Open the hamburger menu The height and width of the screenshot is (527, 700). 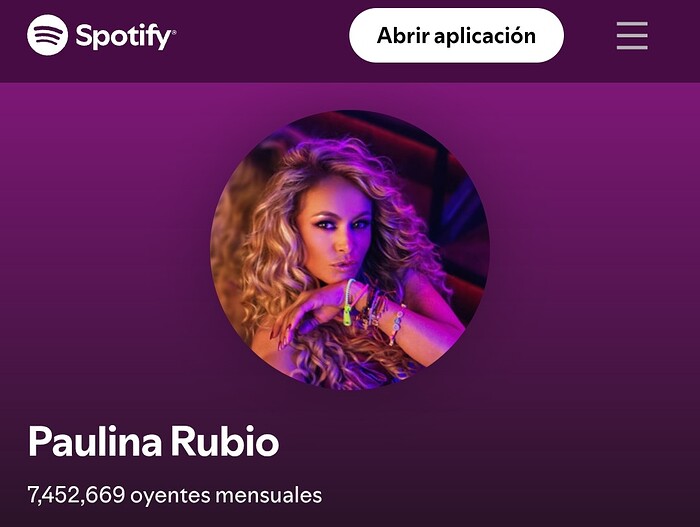[x=632, y=36]
